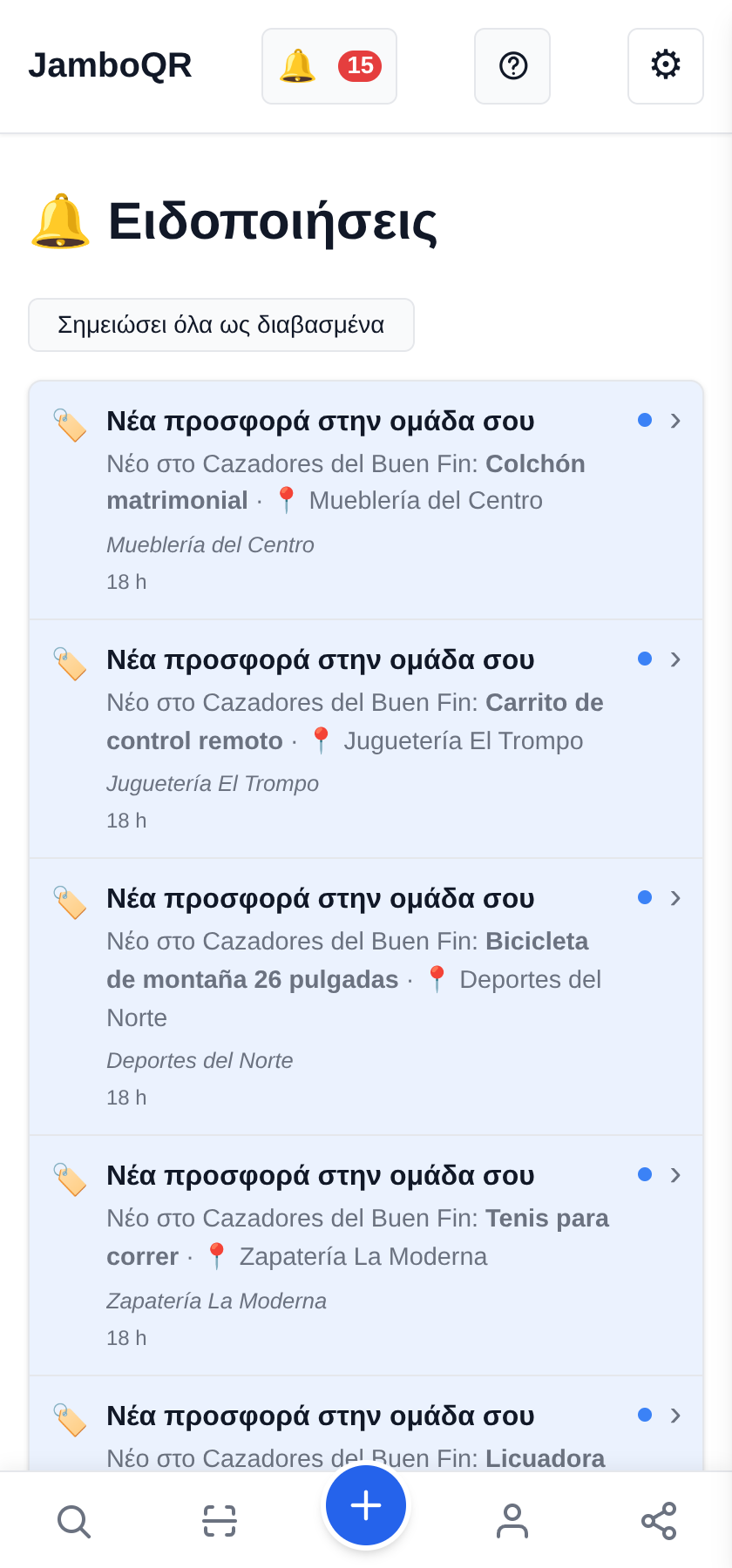Tap the blue plus create button

click(366, 1505)
